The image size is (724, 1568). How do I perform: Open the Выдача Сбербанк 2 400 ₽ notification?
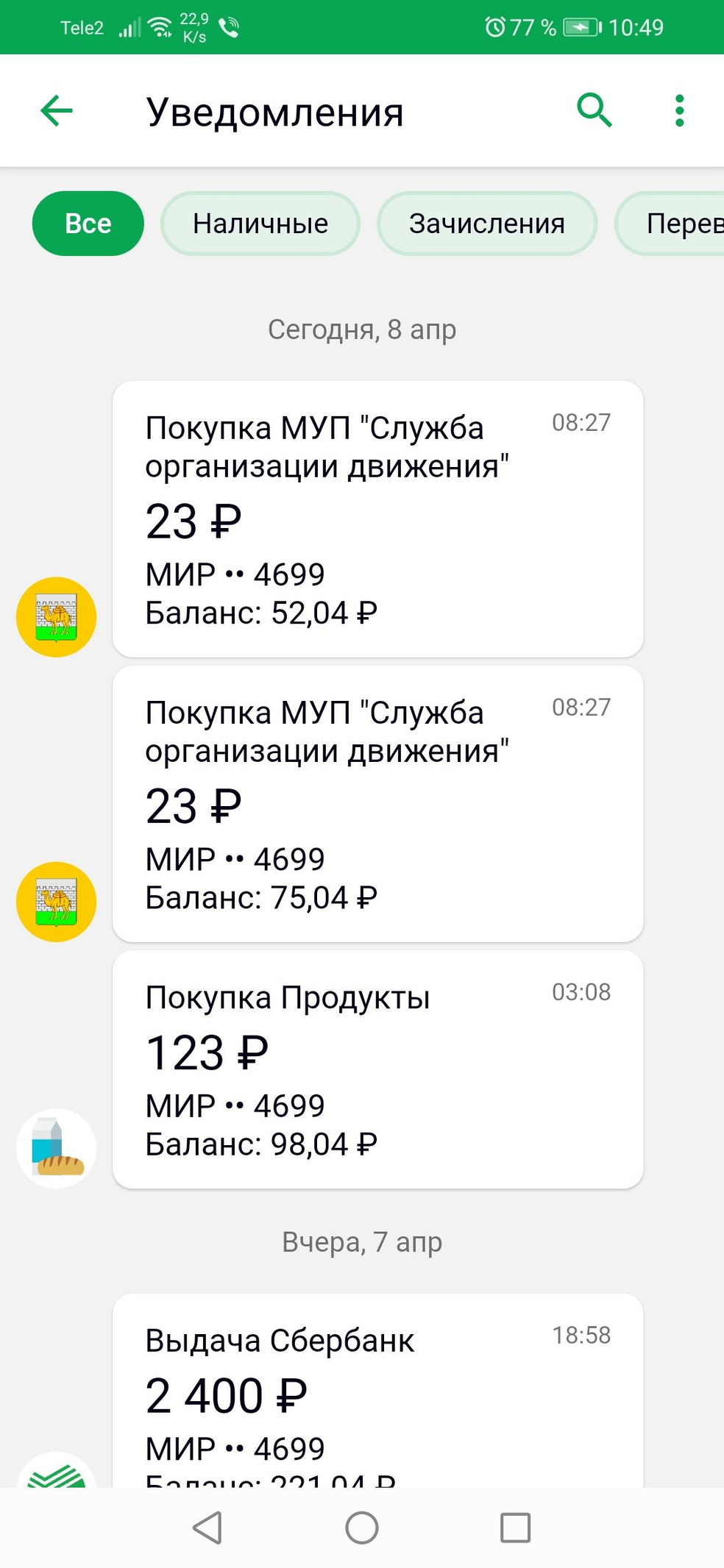point(377,1390)
